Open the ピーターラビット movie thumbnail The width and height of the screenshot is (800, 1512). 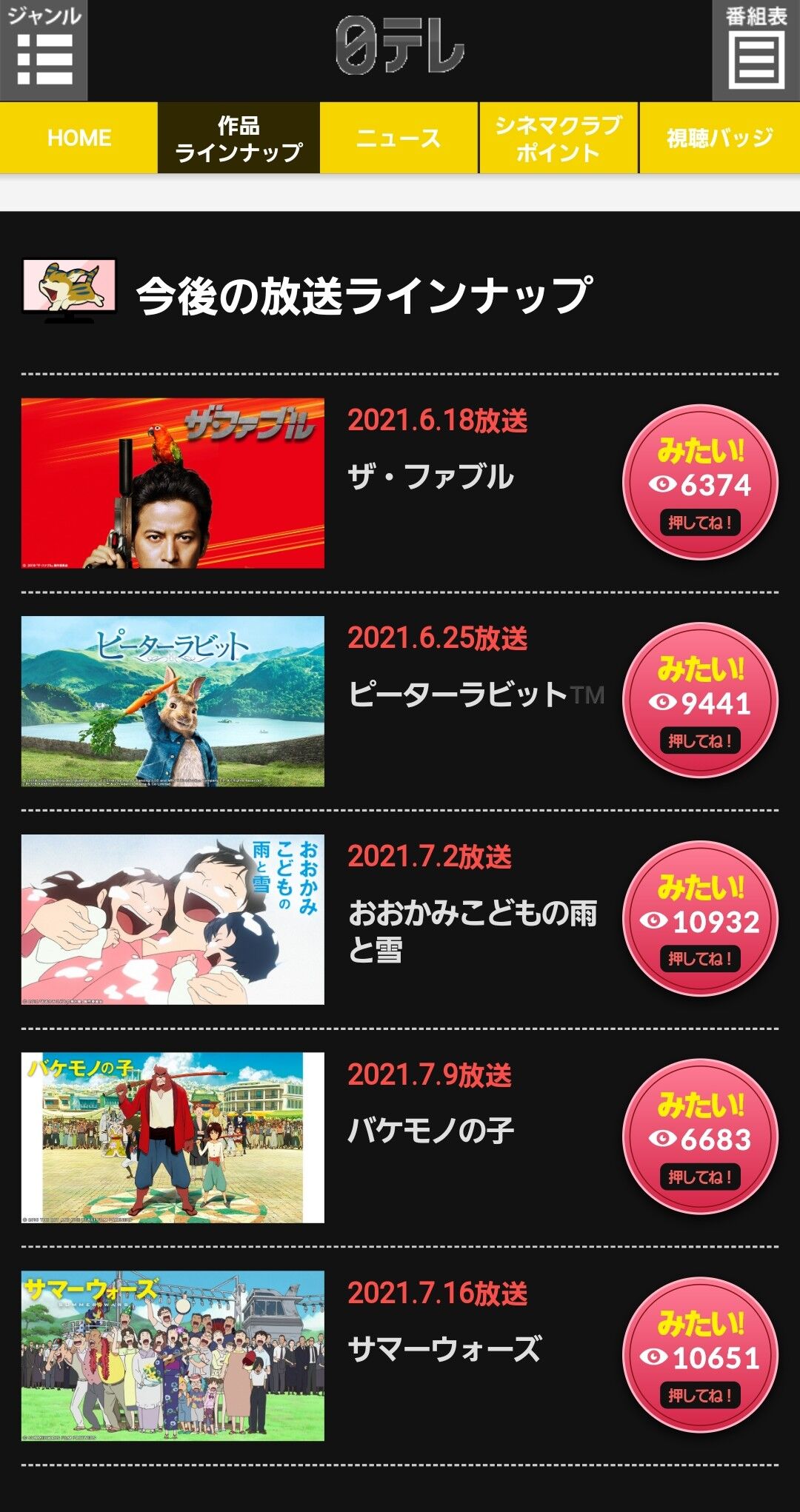pos(173,701)
